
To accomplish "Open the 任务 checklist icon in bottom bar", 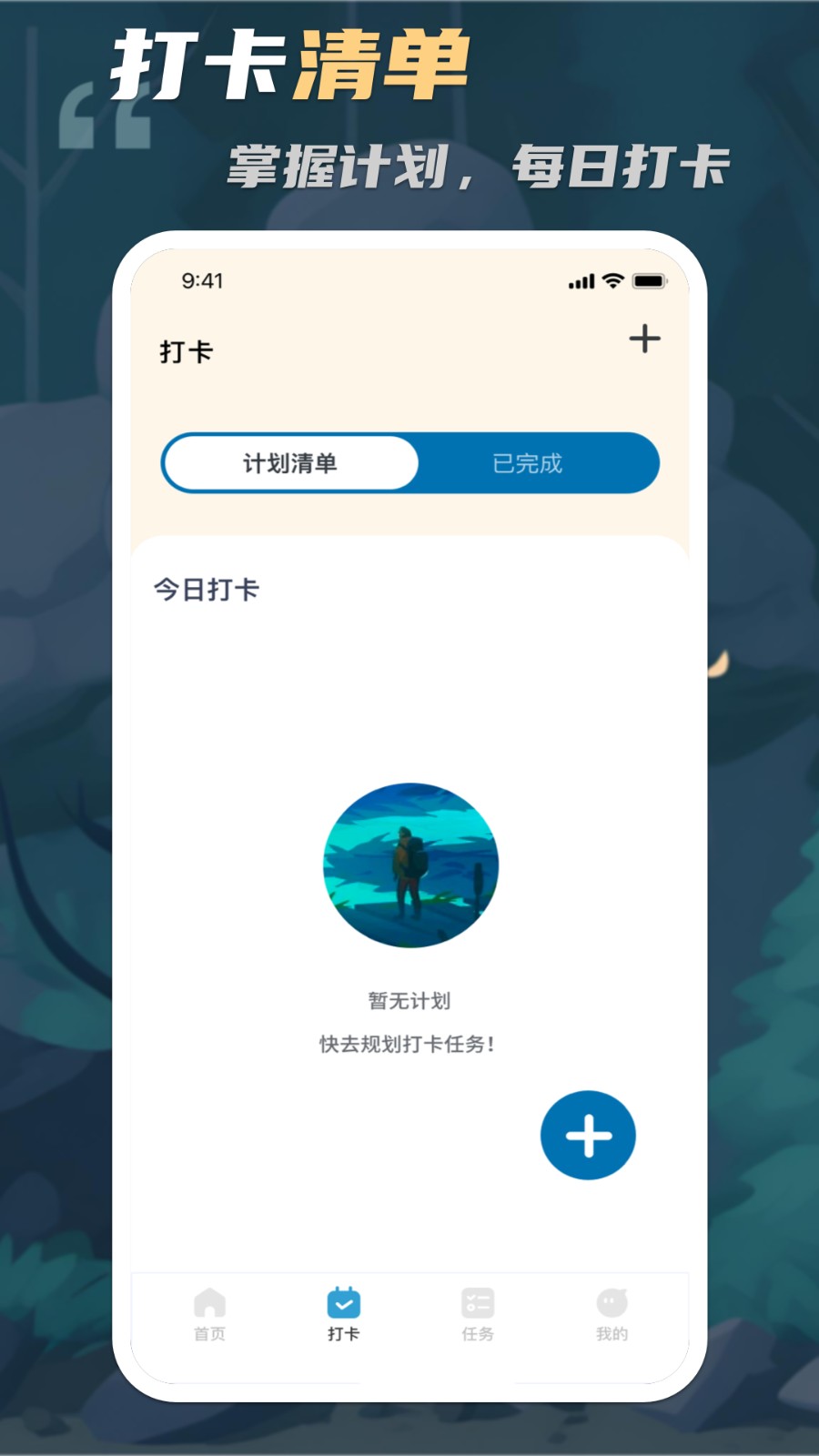I will point(477,1303).
